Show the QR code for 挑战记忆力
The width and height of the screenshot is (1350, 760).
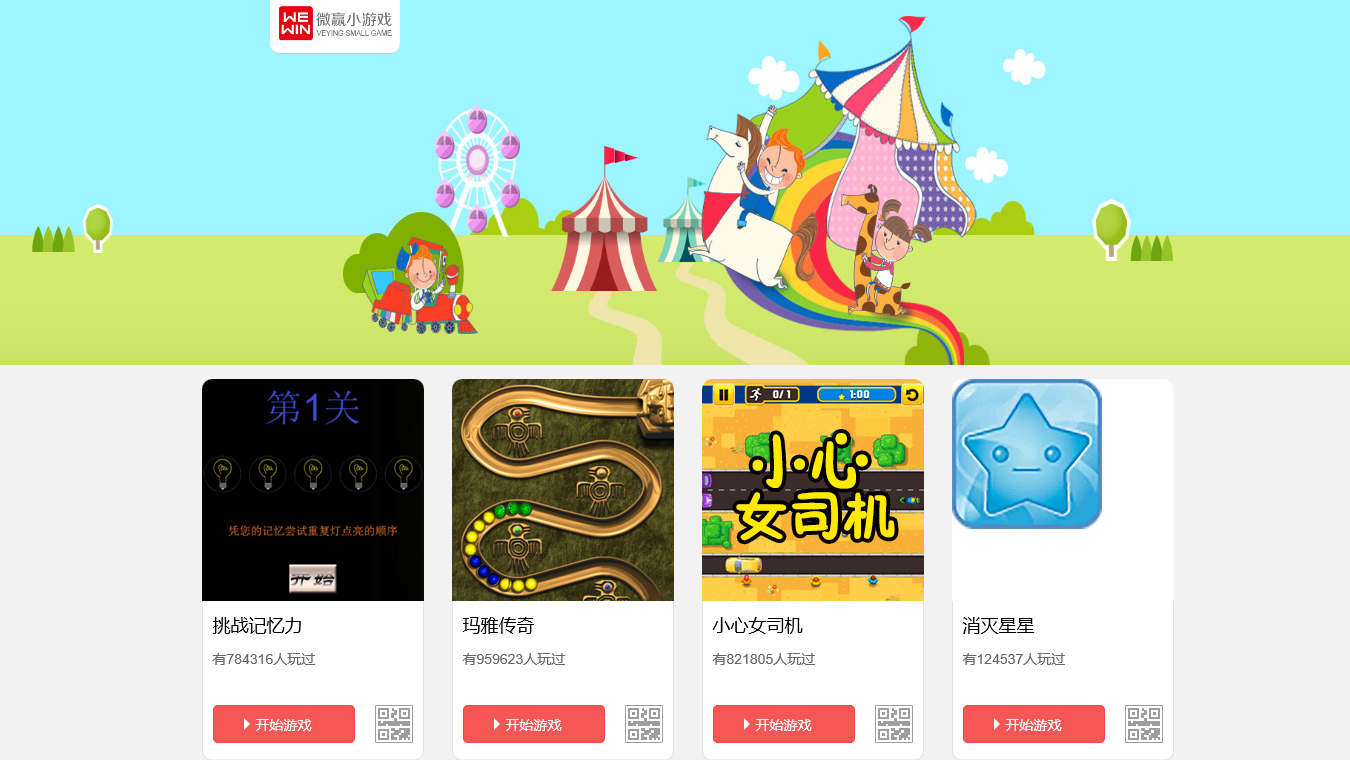tap(394, 724)
